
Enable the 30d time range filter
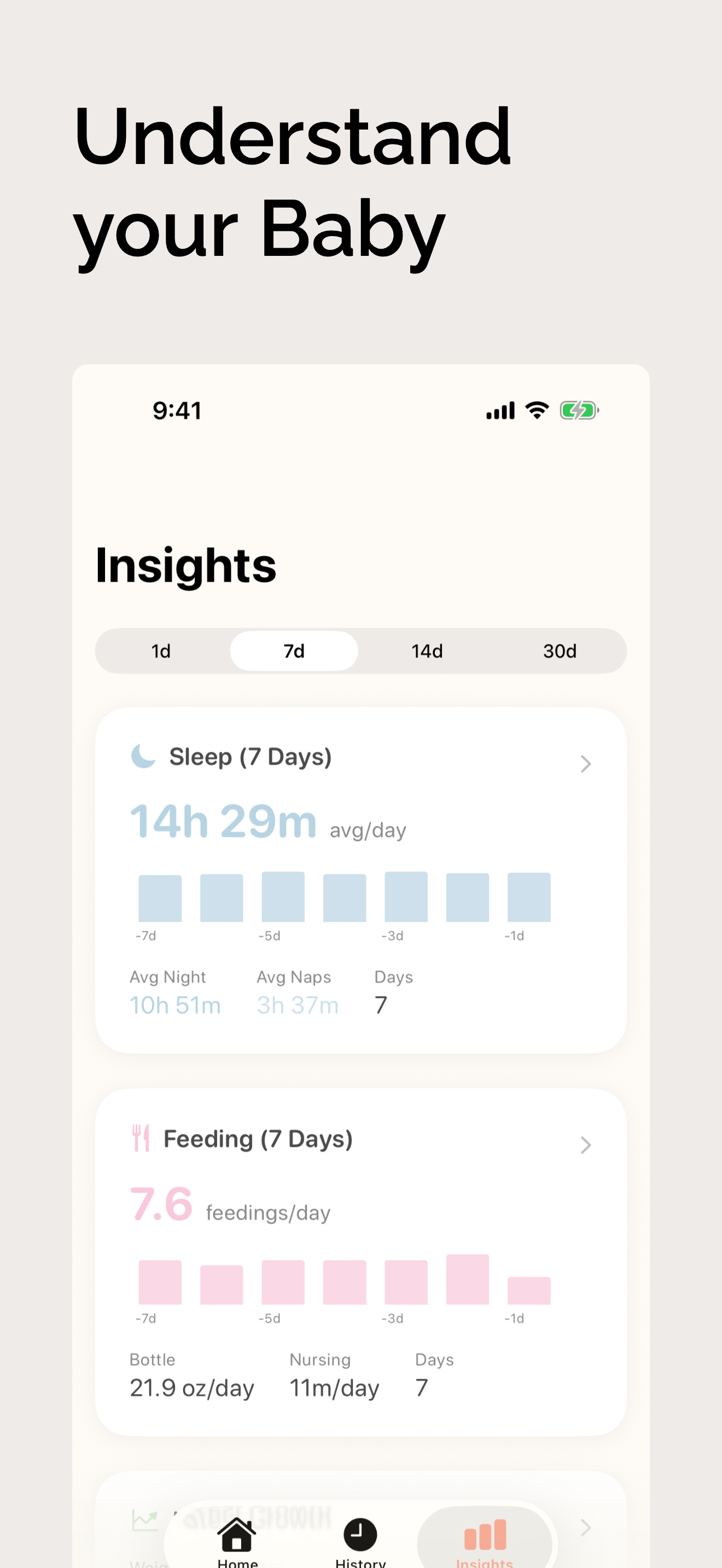coord(560,651)
